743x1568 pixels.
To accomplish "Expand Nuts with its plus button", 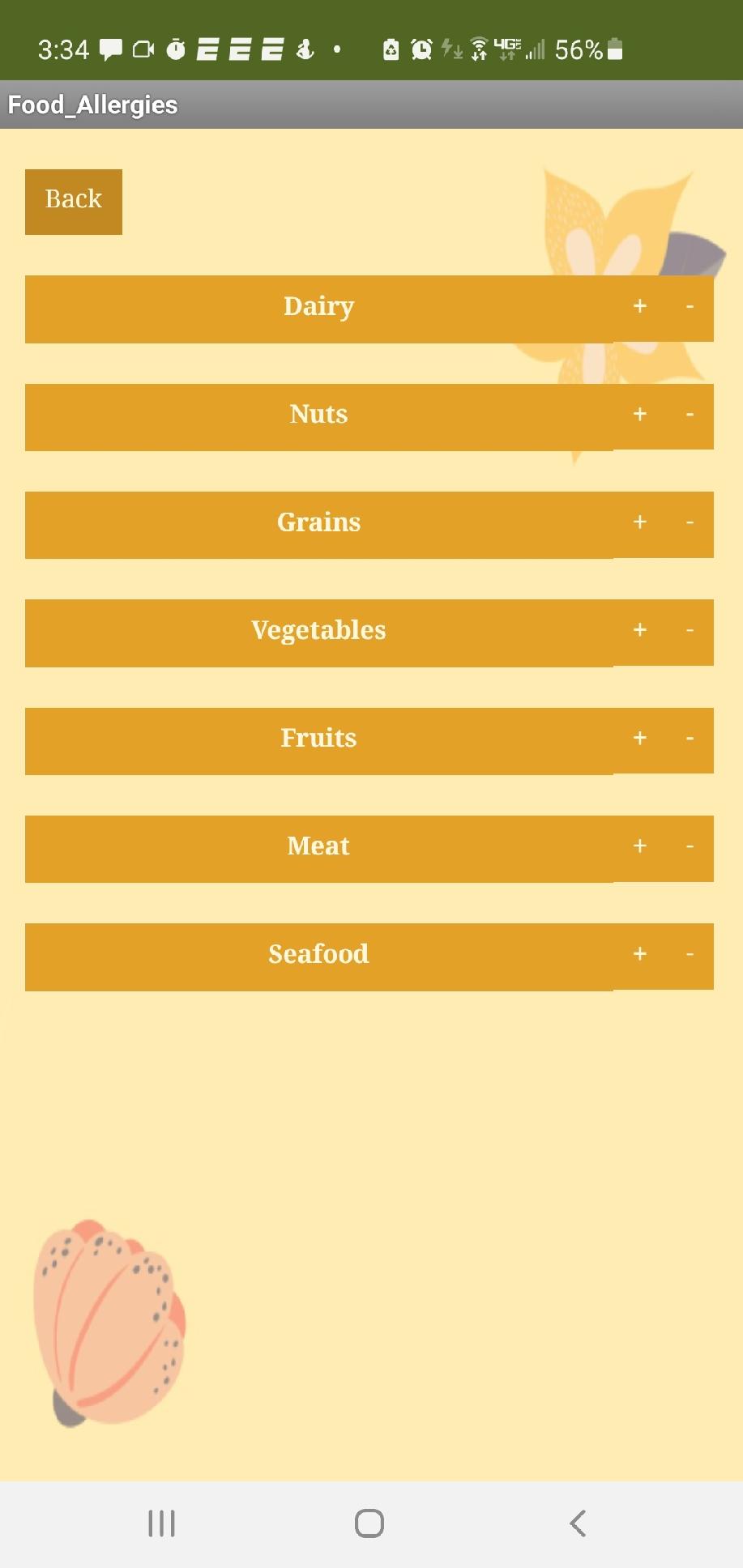I will tap(640, 415).
